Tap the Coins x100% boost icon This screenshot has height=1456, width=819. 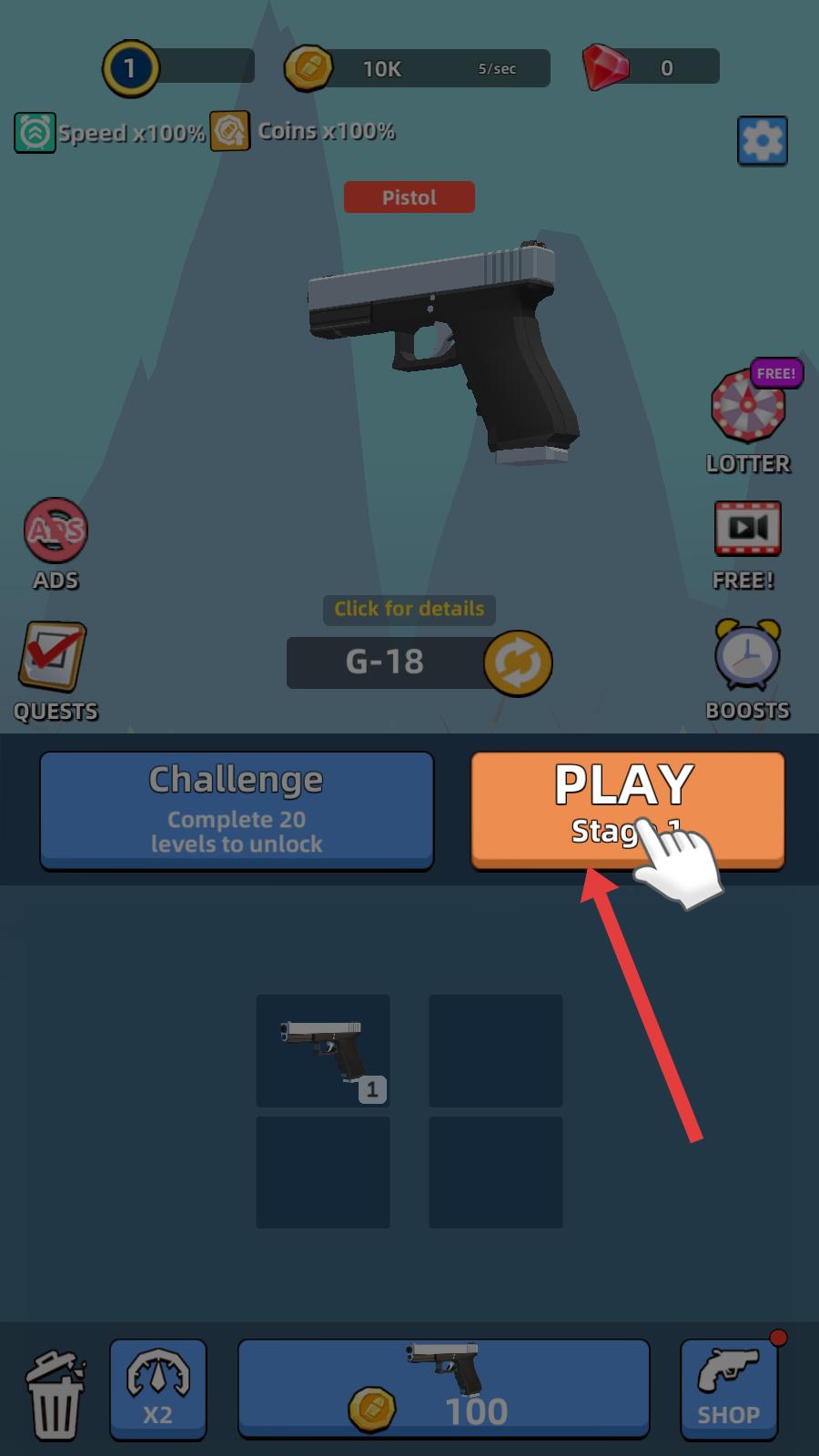pos(230,131)
